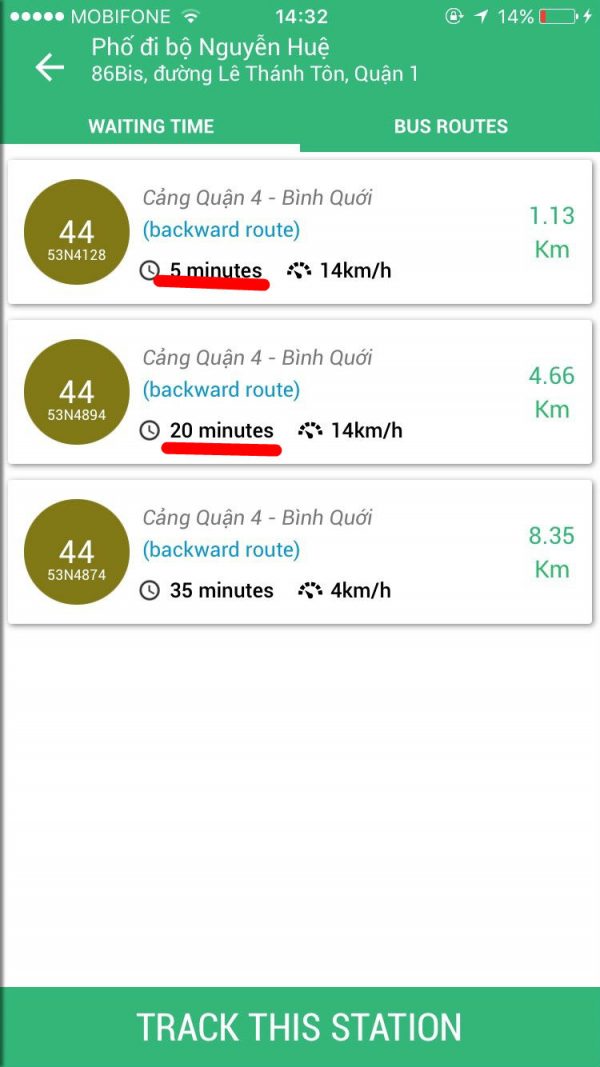Screen dimensions: 600x1067
Task: Tap the Track This Station button
Action: pyautogui.click(x=300, y=1027)
